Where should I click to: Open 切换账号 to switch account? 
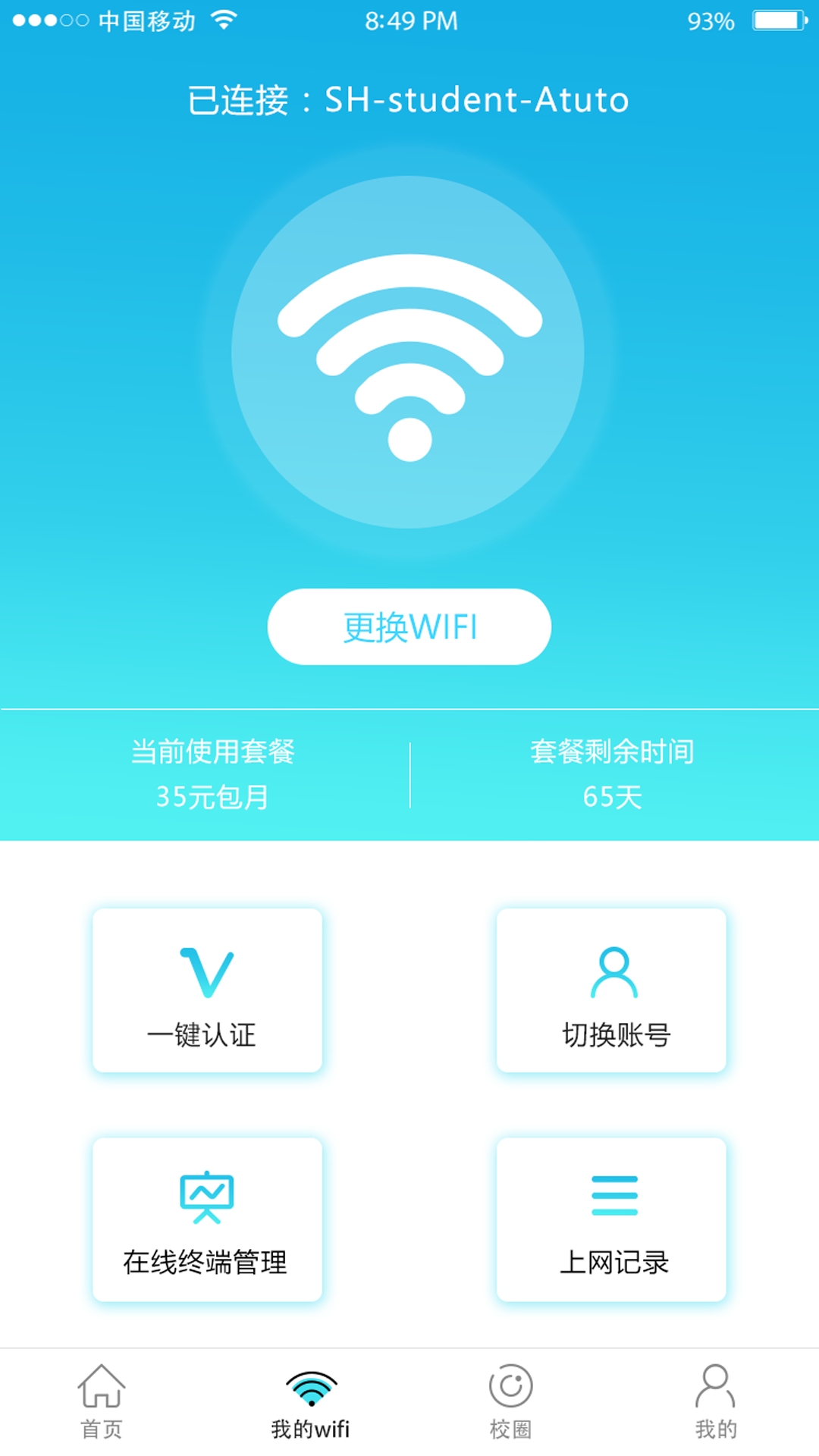point(611,990)
